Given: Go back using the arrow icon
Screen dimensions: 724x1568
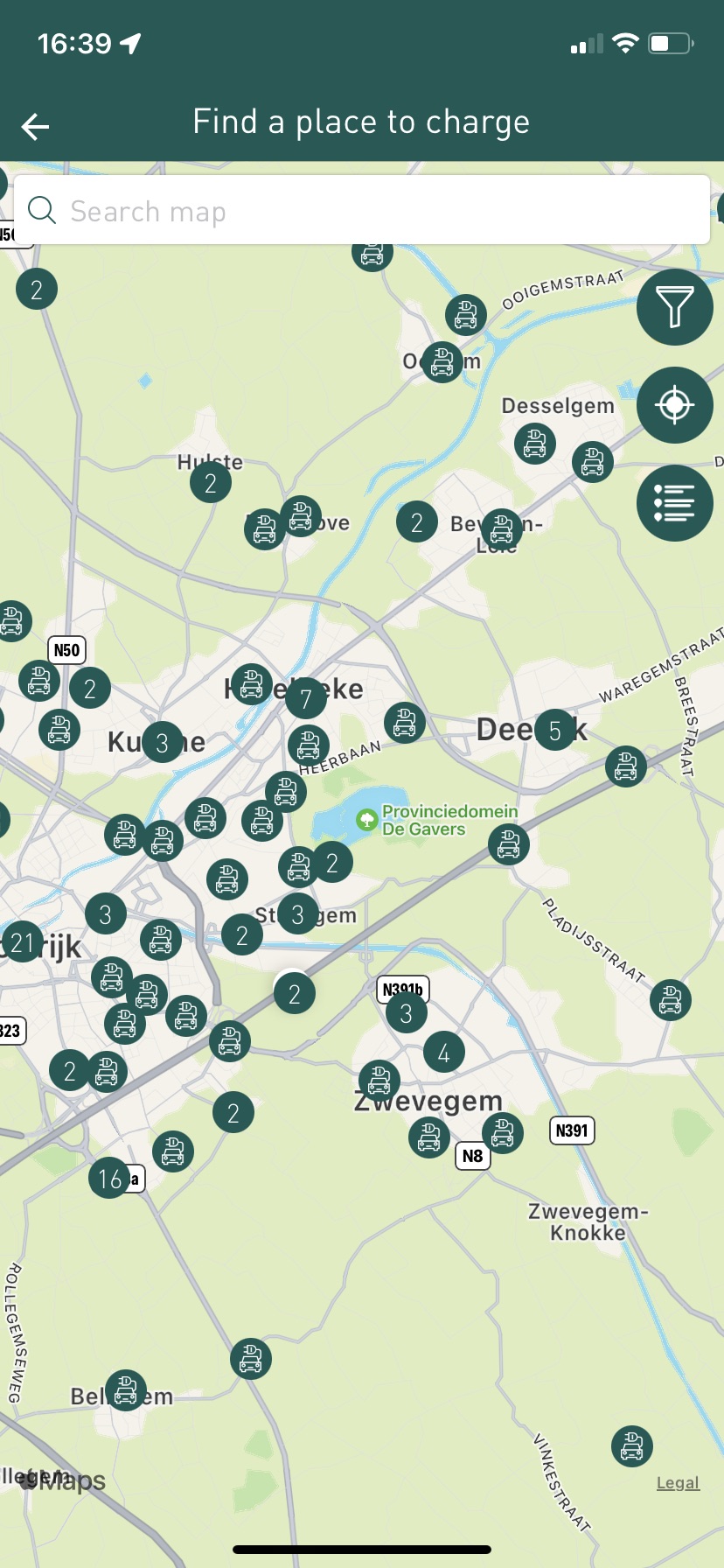Looking at the screenshot, I should pos(35,127).
